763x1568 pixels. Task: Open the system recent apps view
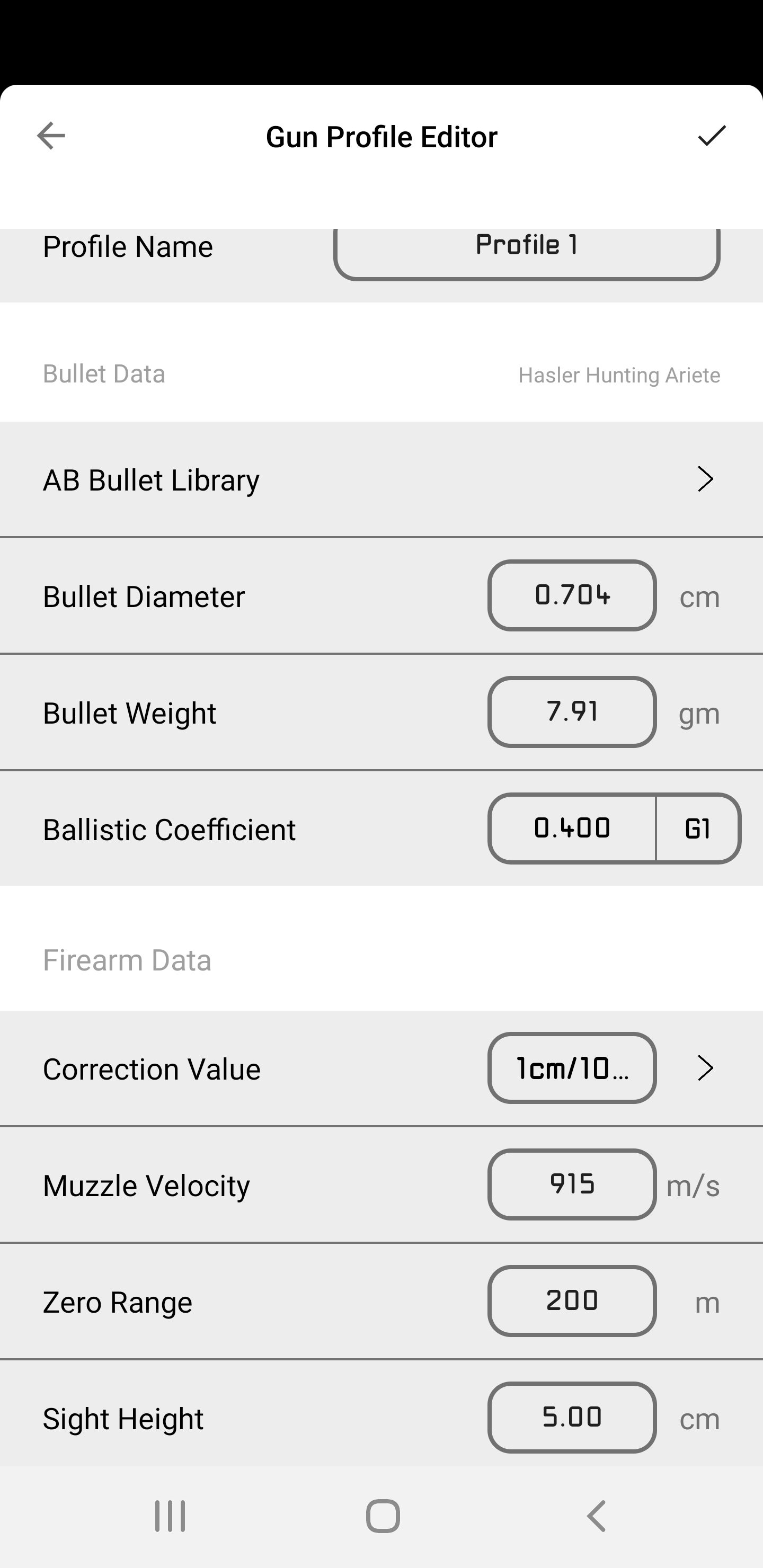[x=170, y=1516]
